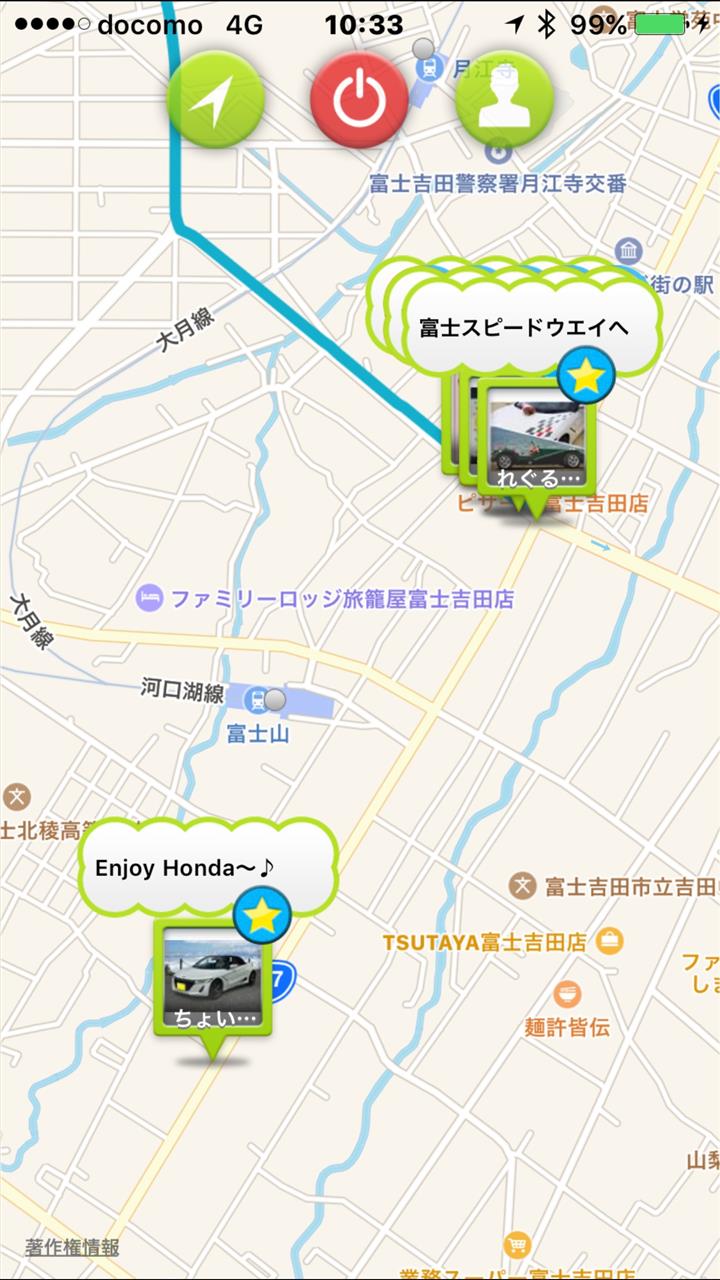720x1280 pixels.
Task: Tap the star badge on ちょい… pin
Action: pyautogui.click(x=262, y=915)
